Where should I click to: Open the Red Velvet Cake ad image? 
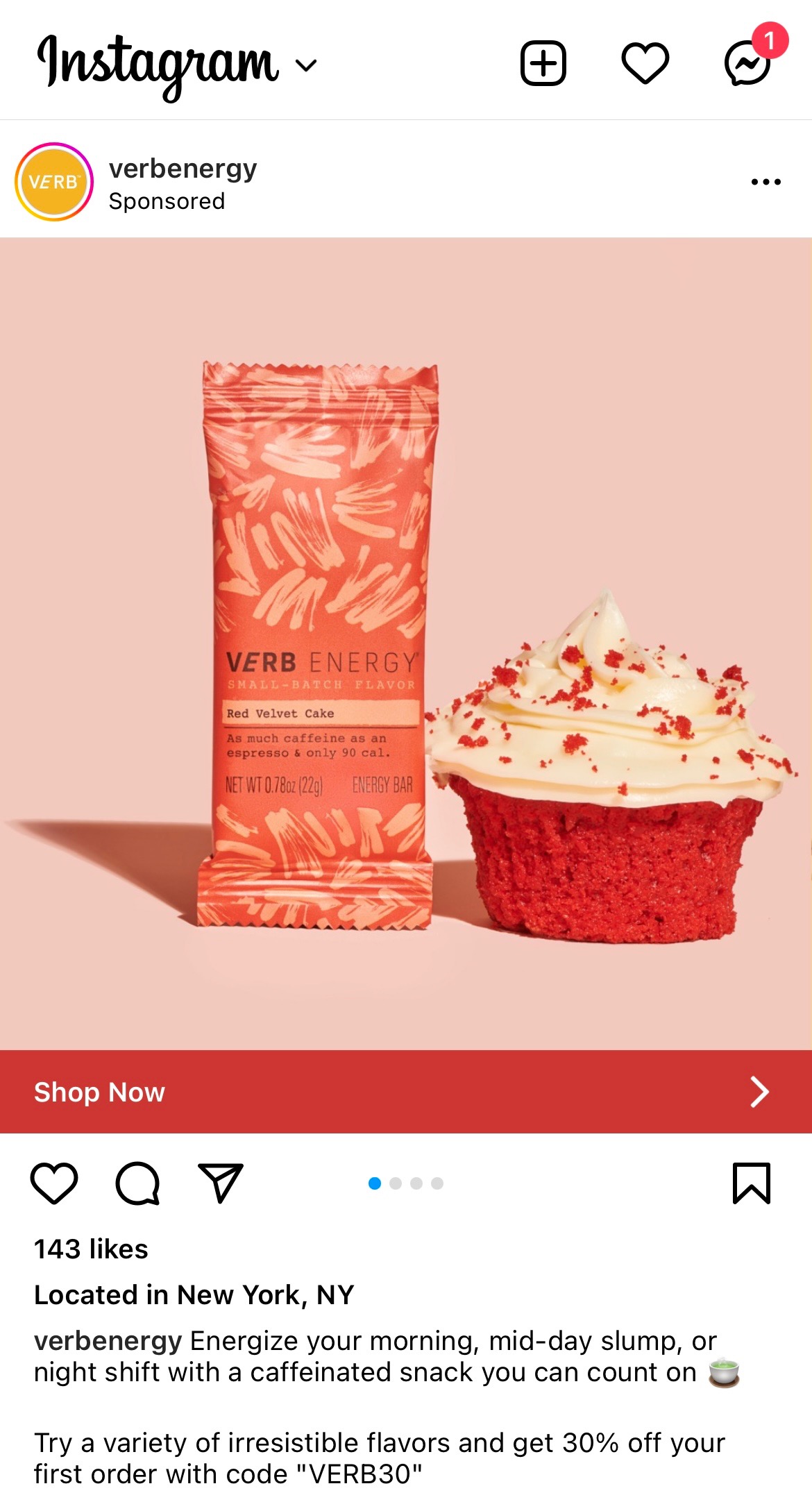pos(406,643)
